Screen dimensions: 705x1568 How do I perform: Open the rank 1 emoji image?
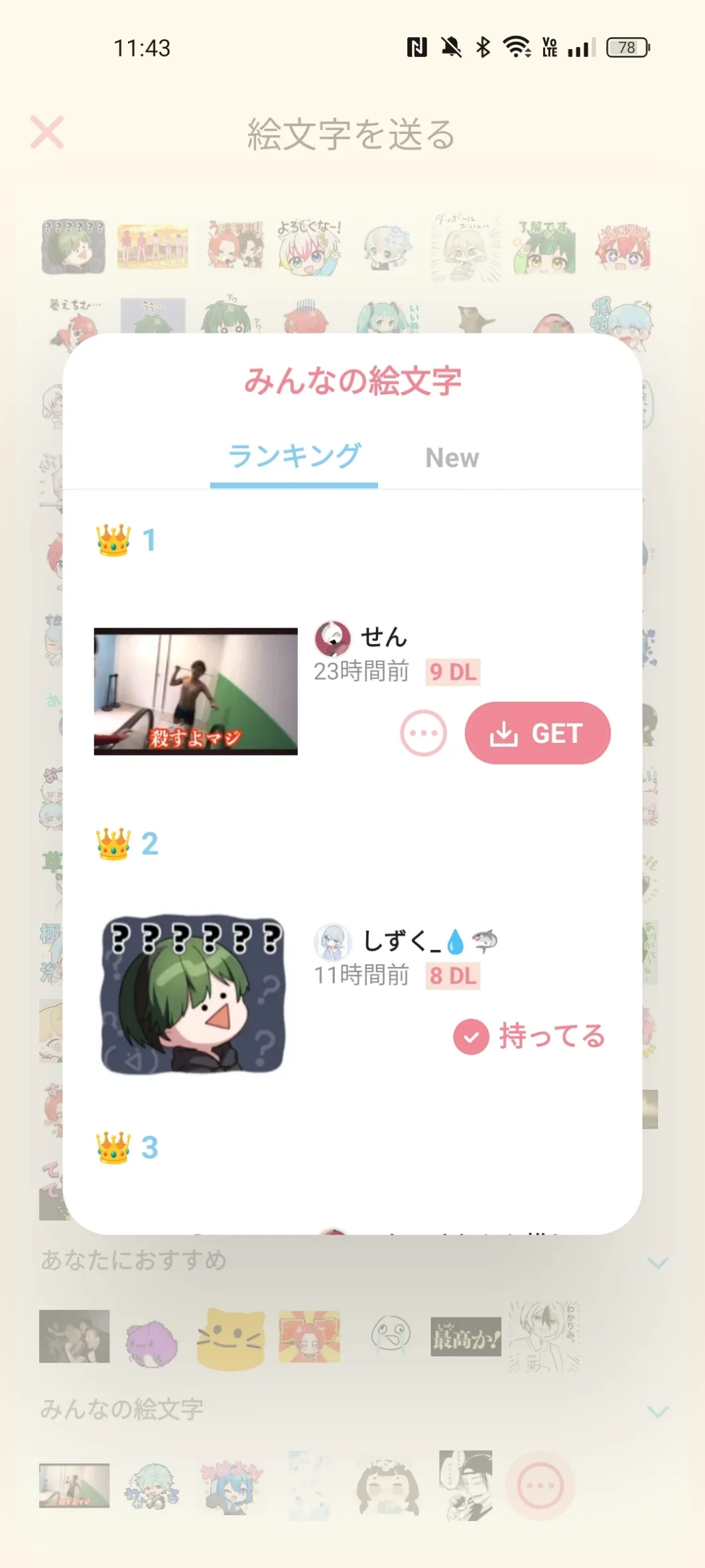point(196,691)
